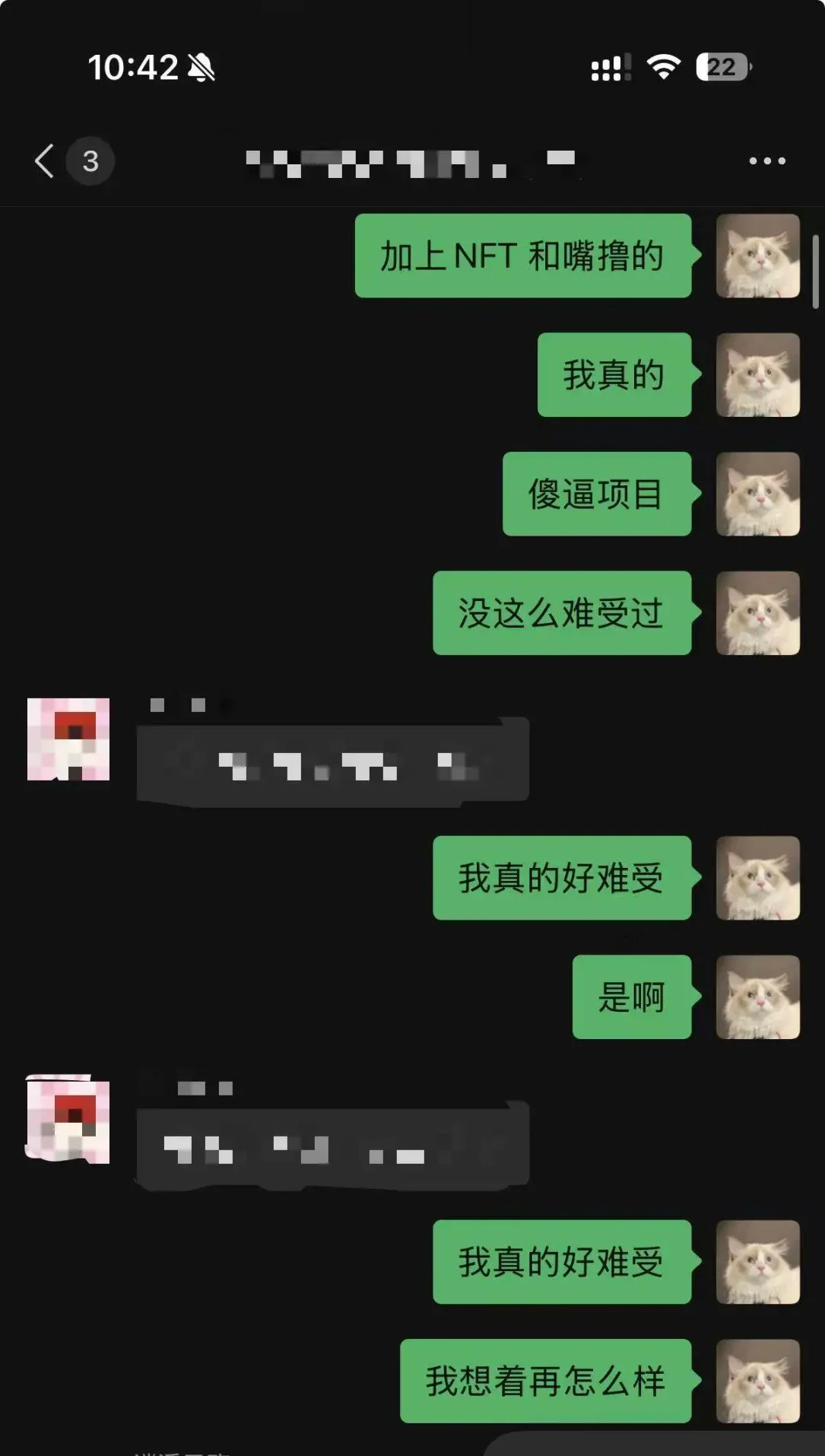
Task: Go back to the chat list
Action: (x=46, y=161)
